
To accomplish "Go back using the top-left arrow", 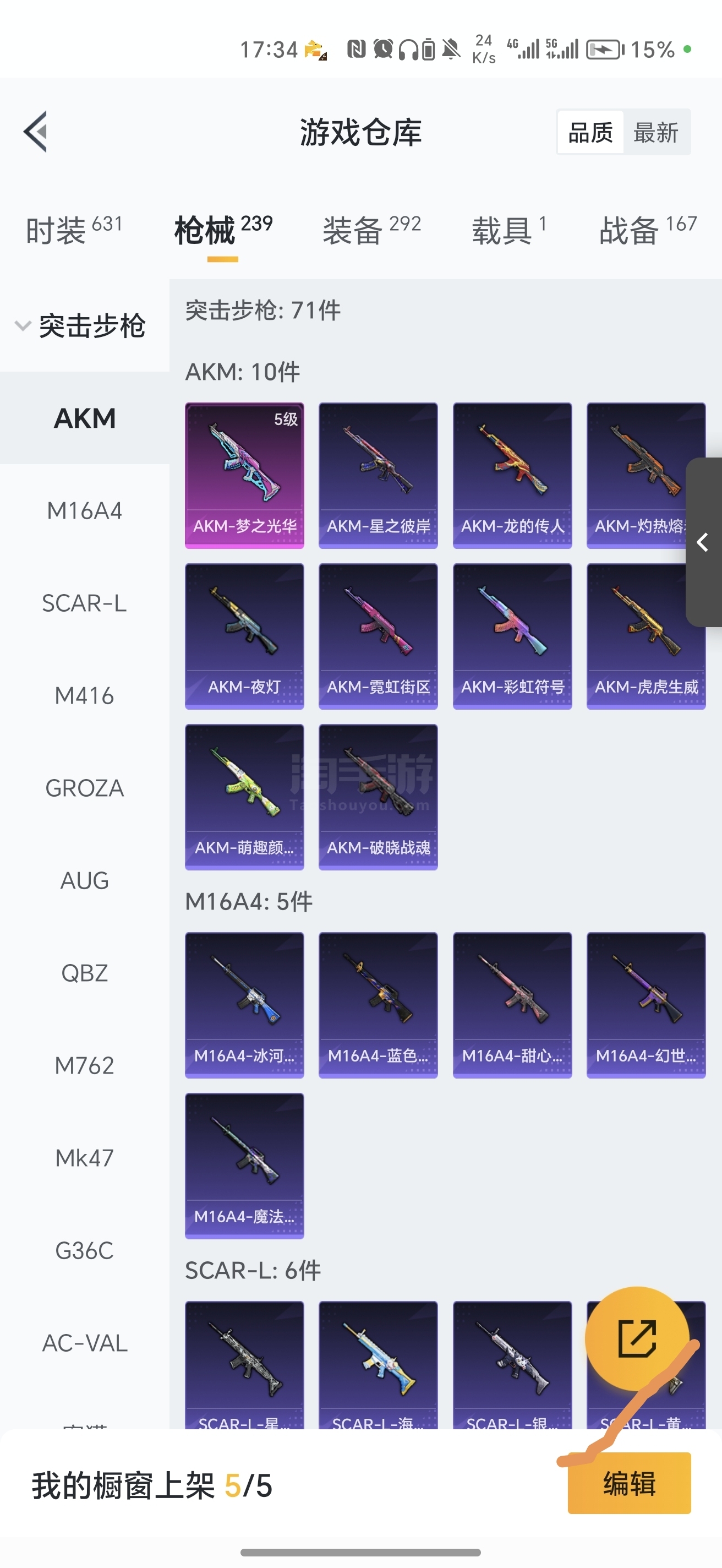I will (35, 132).
